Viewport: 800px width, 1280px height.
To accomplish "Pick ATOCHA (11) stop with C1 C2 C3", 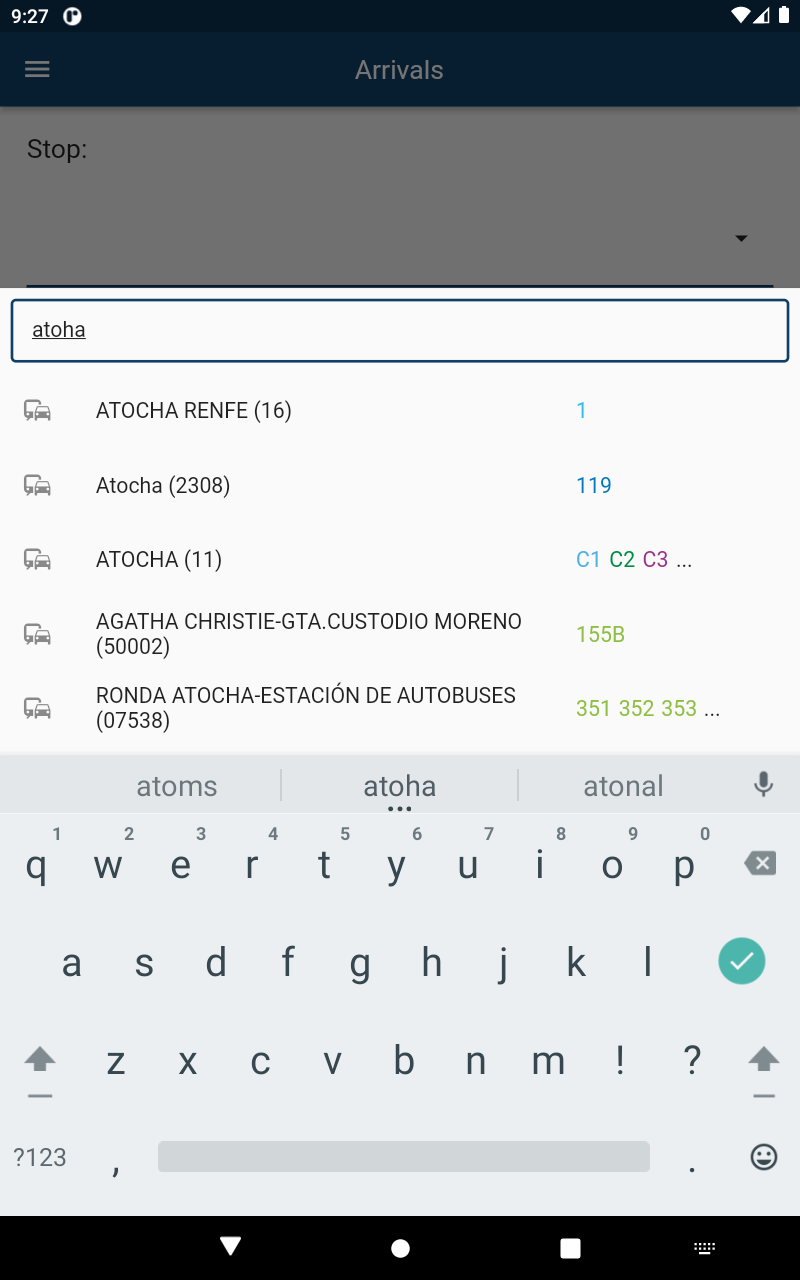I will click(x=159, y=559).
